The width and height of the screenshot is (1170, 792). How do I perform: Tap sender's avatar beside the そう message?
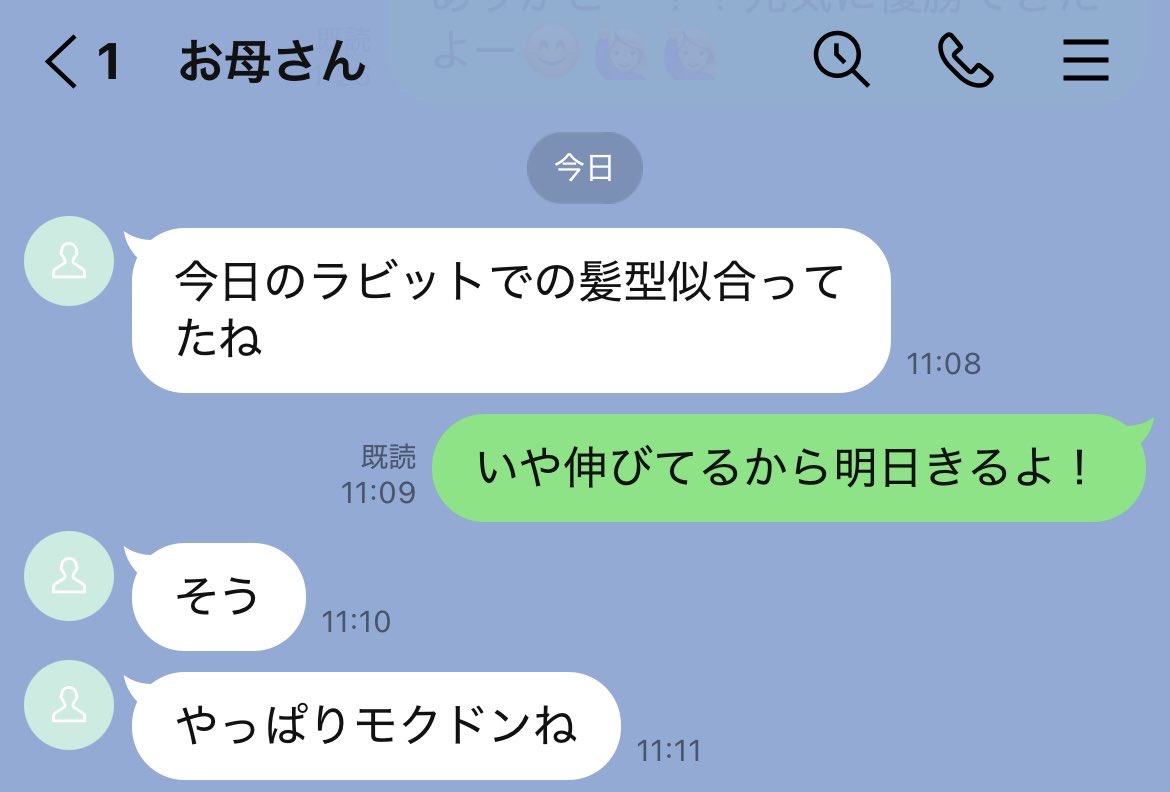[x=68, y=576]
